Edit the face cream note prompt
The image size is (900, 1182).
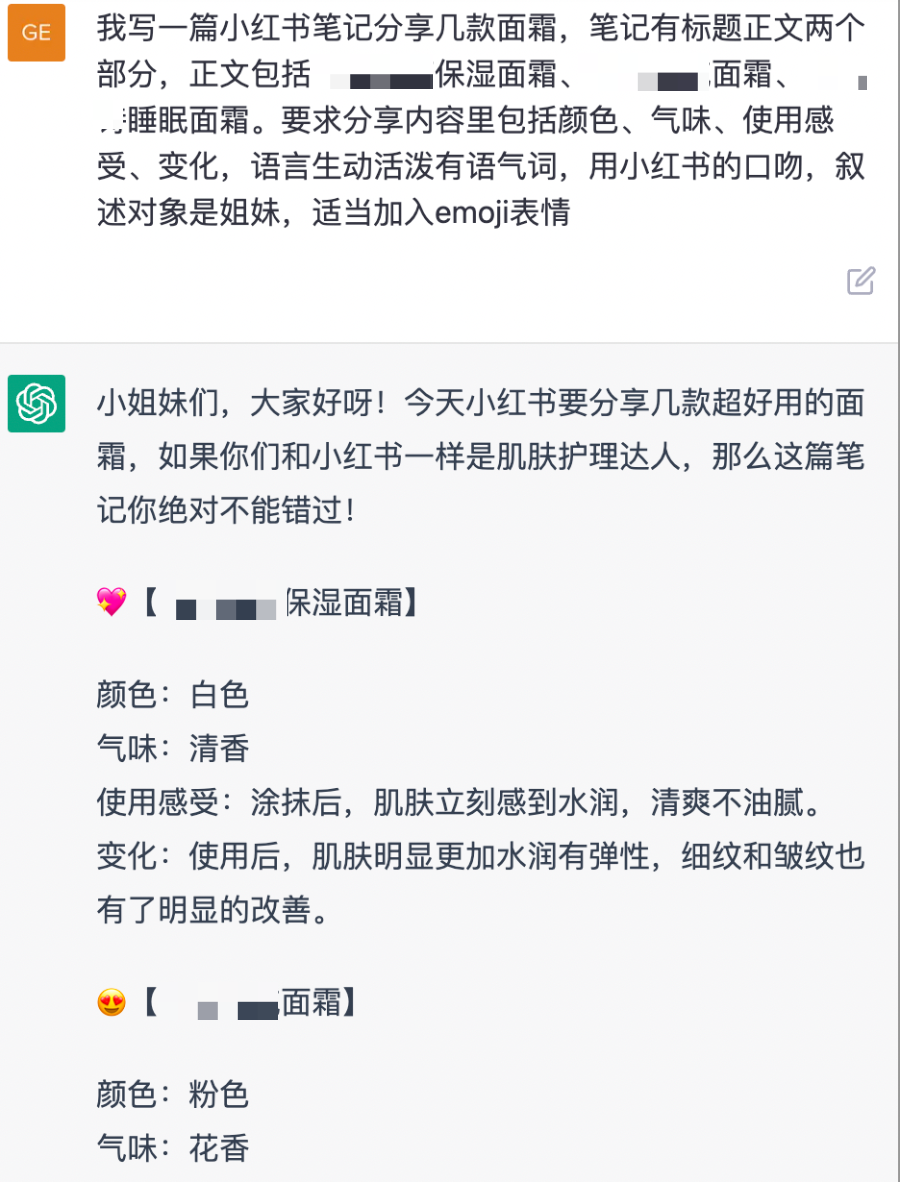(x=860, y=281)
